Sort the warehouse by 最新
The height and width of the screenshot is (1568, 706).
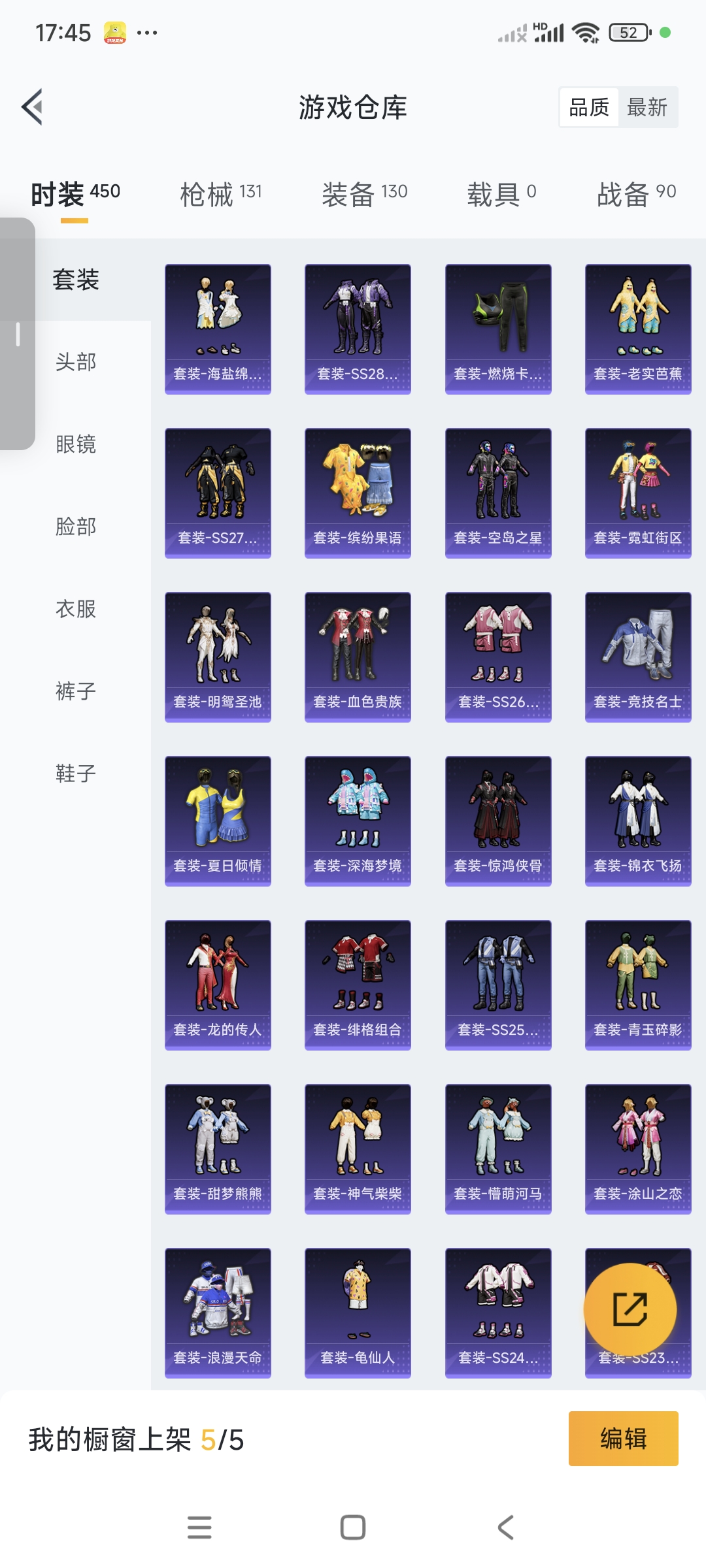647,107
